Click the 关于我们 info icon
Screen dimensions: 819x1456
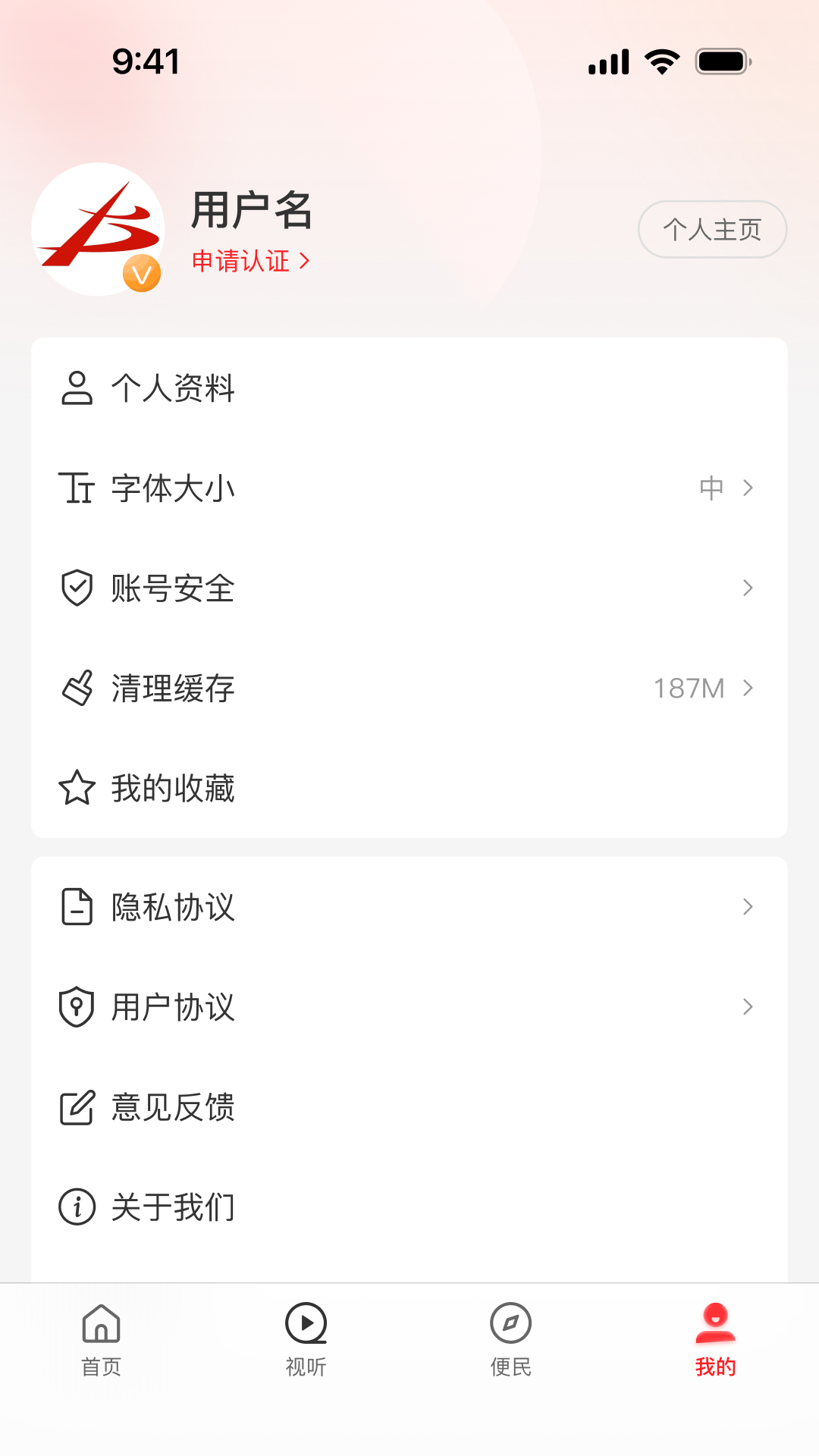76,1207
